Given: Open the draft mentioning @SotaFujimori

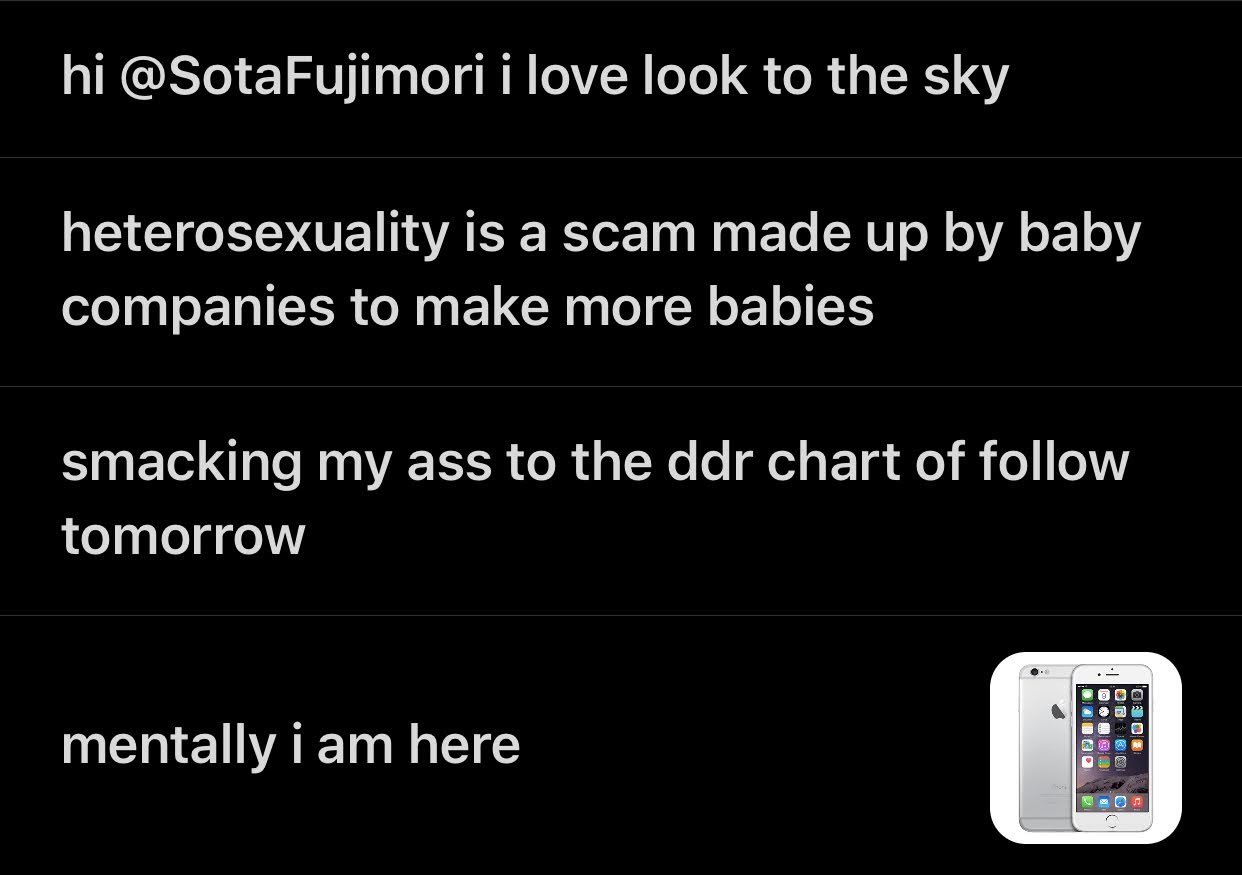Looking at the screenshot, I should click(535, 78).
